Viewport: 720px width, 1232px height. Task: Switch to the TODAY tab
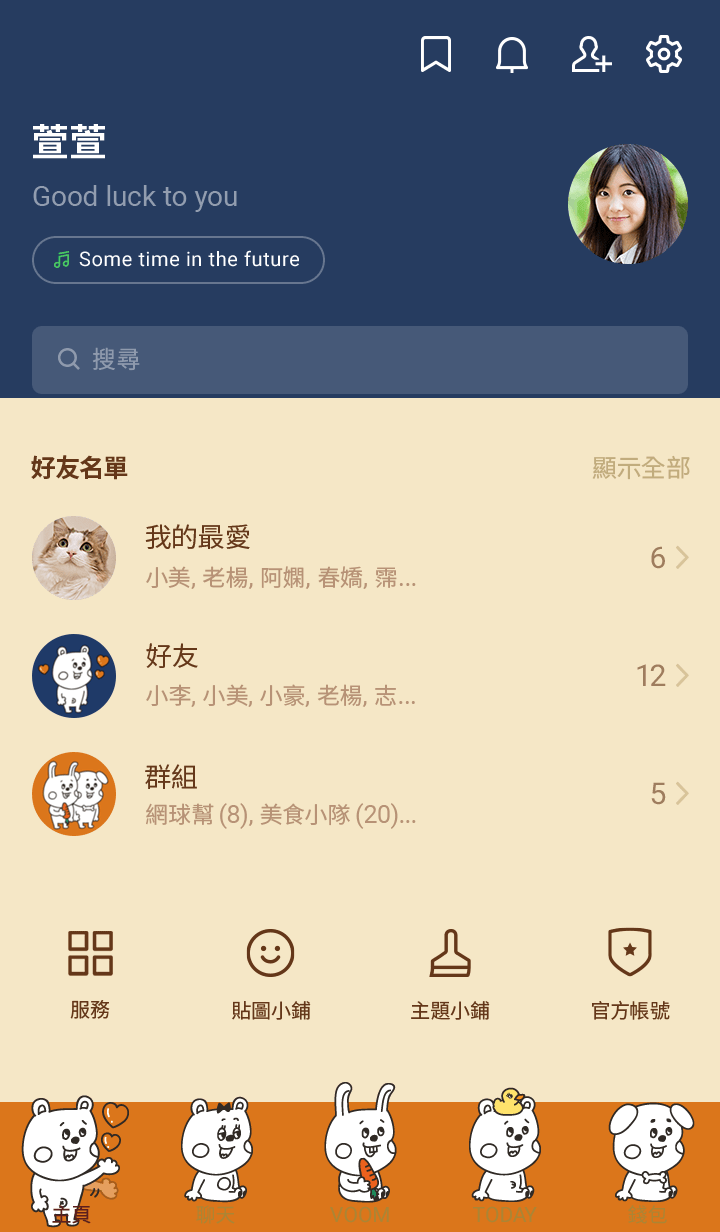coord(504,1165)
